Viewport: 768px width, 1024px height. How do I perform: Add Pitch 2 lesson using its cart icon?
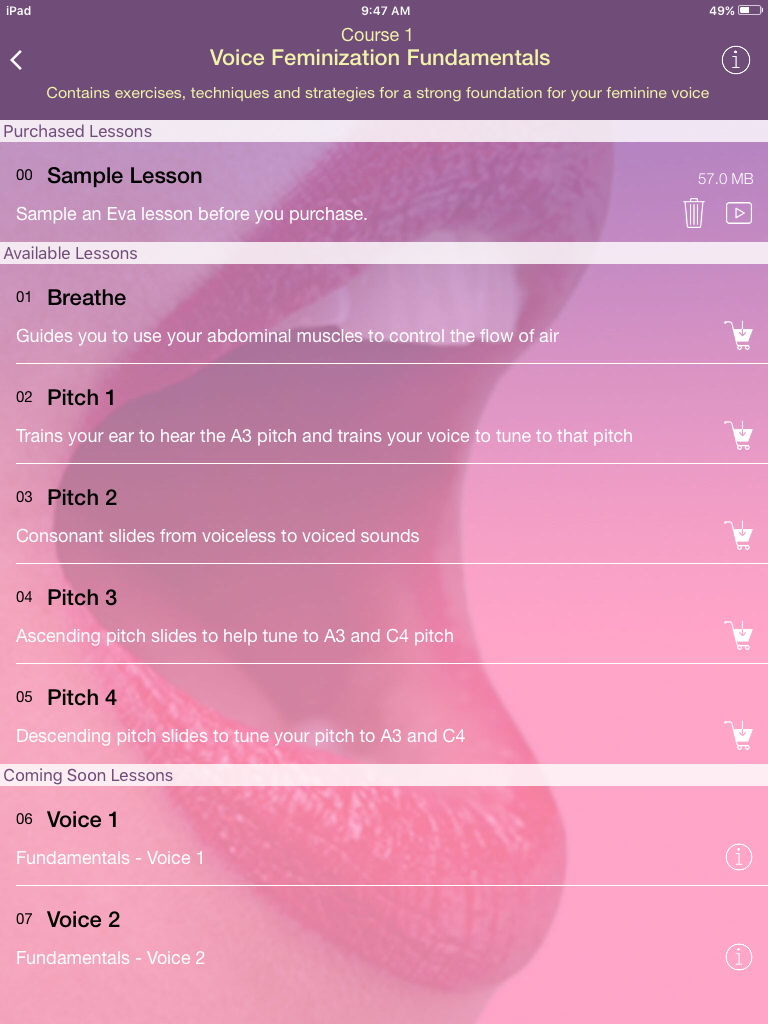739,535
